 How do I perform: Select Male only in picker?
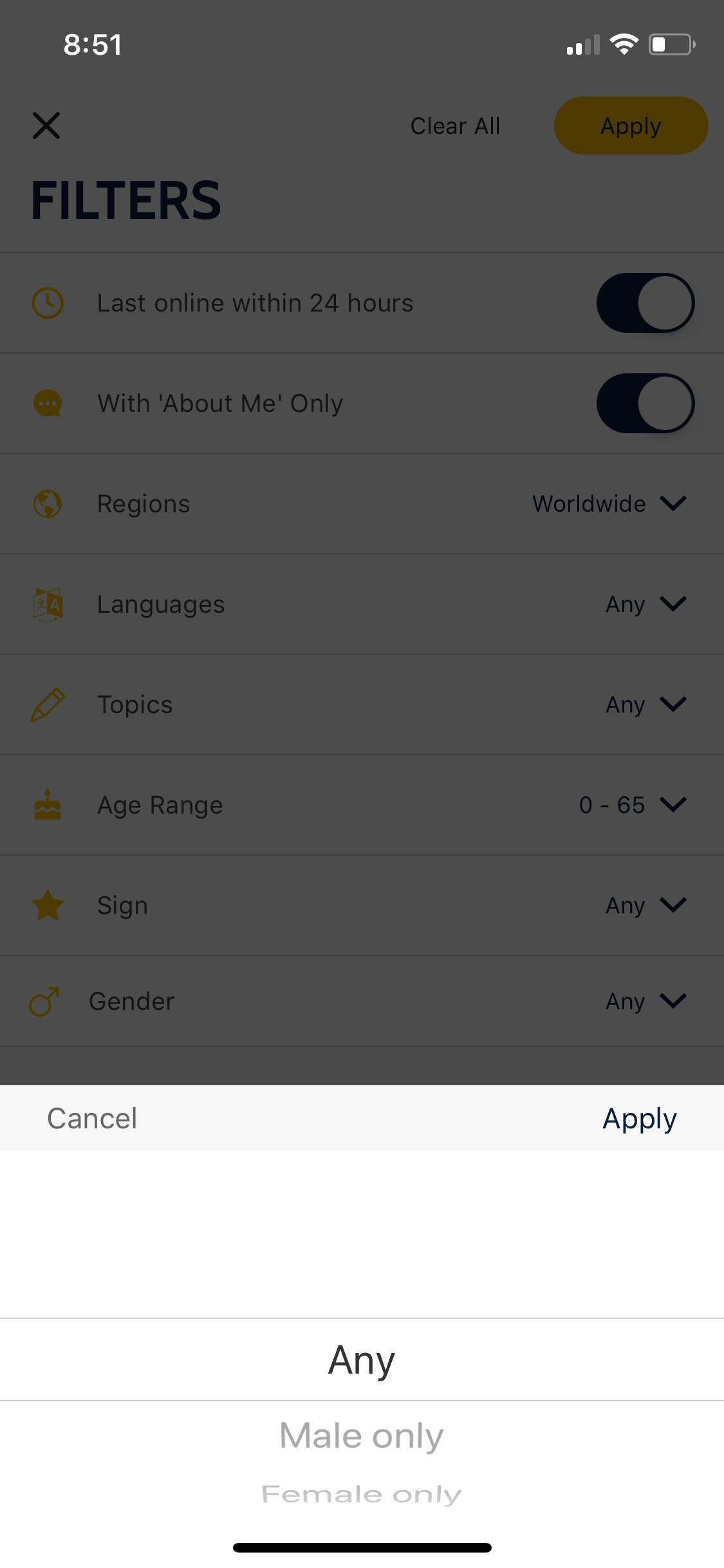(362, 1436)
